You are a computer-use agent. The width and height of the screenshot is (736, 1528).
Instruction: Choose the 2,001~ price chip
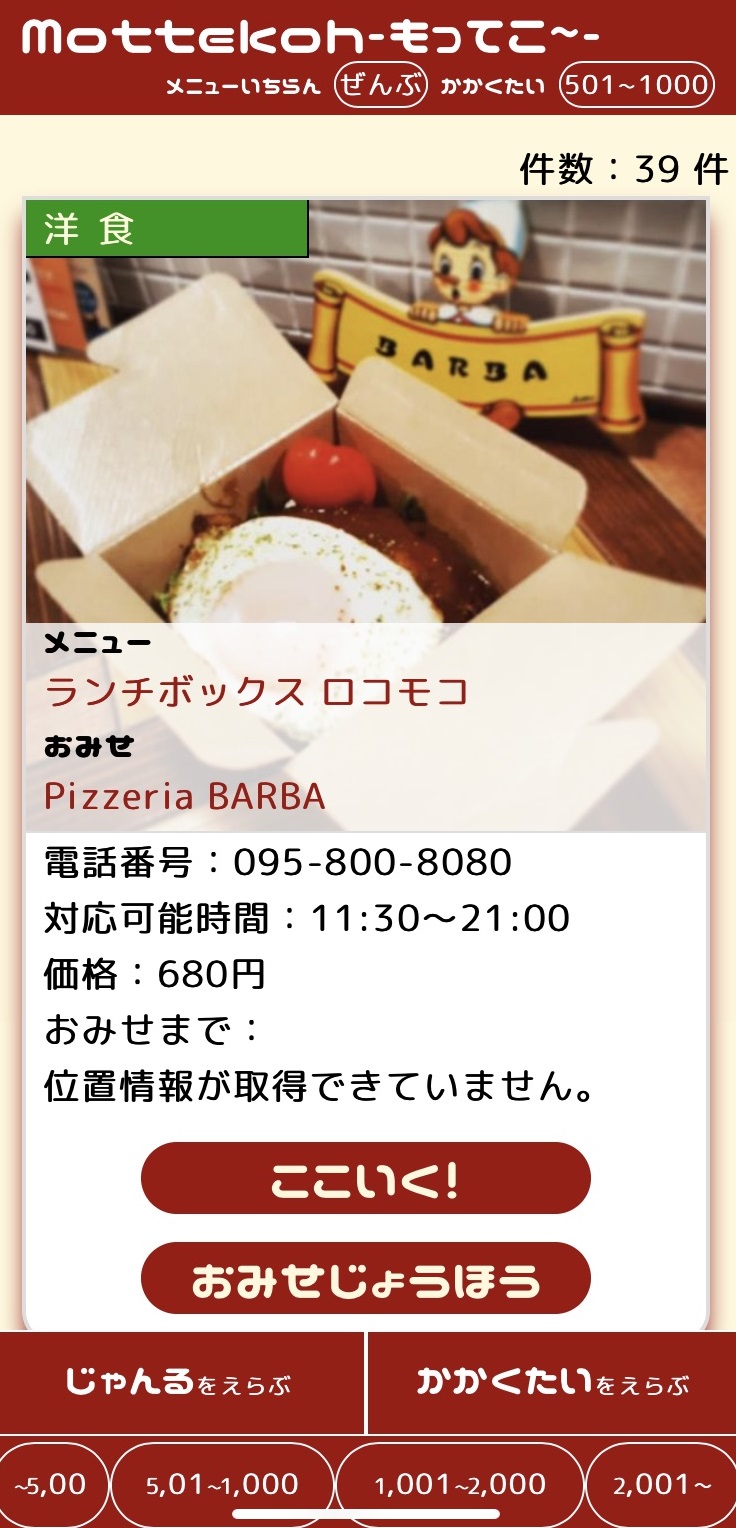click(662, 1485)
